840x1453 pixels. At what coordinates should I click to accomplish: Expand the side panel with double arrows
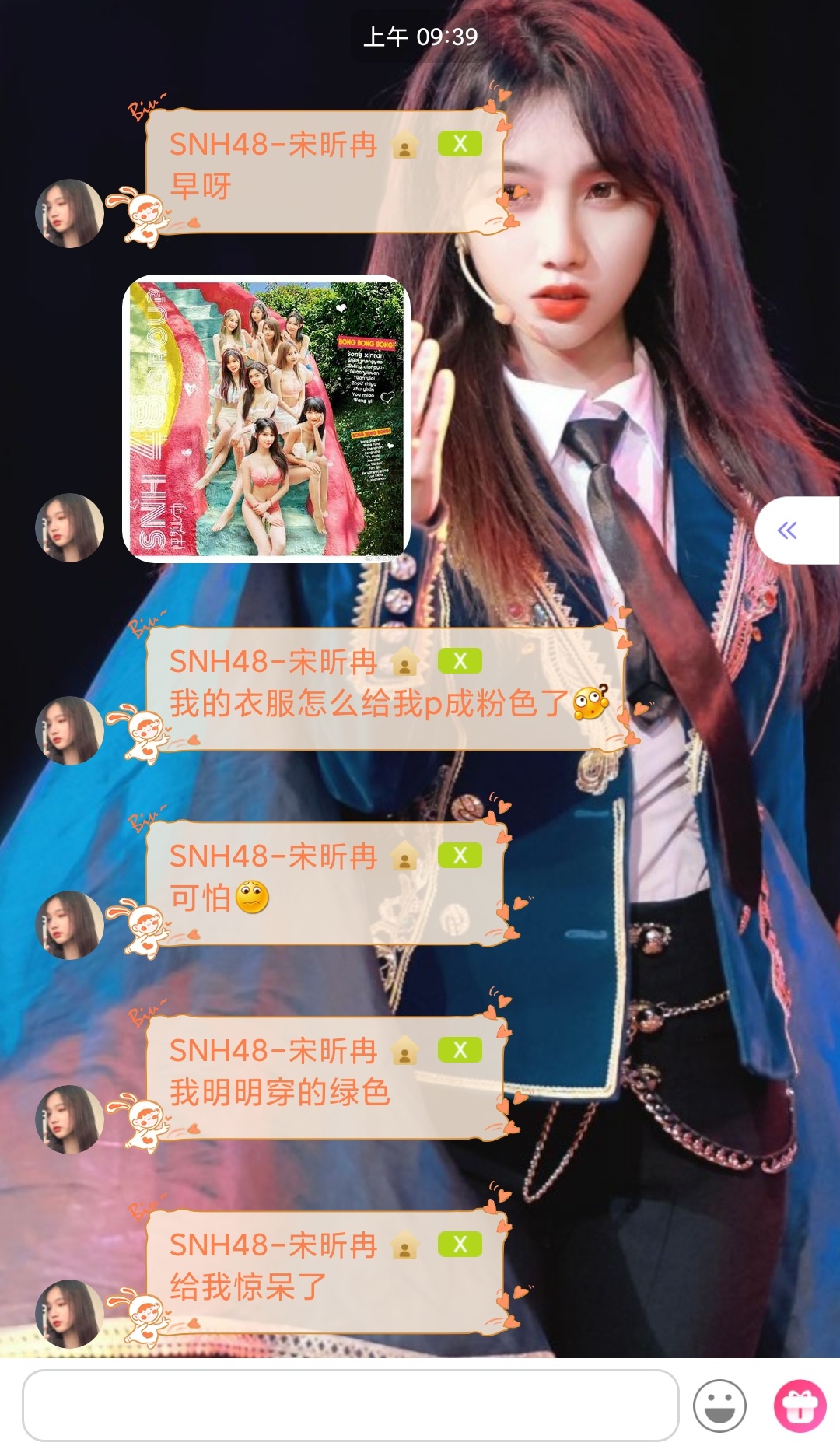click(788, 530)
